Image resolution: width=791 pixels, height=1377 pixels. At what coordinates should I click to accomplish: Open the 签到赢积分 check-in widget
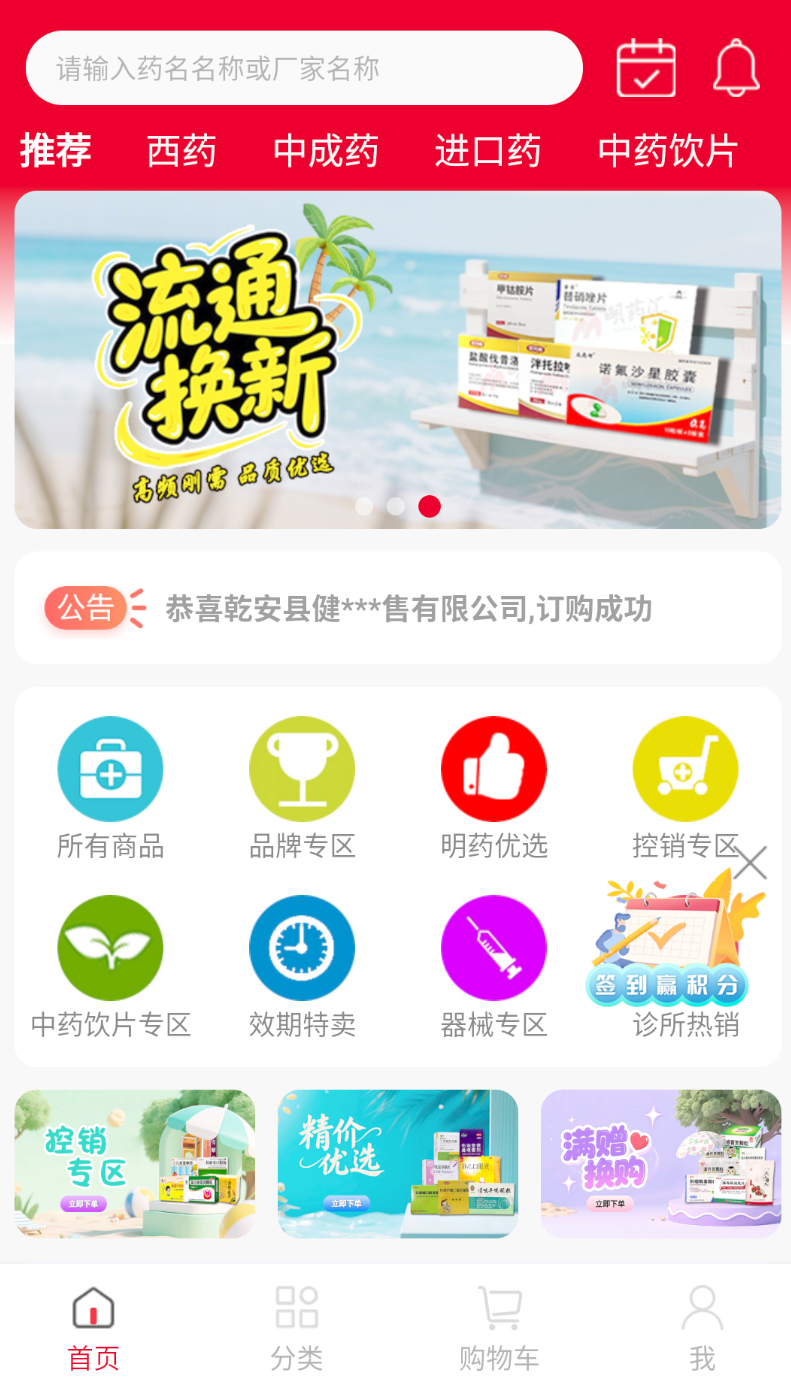click(668, 945)
